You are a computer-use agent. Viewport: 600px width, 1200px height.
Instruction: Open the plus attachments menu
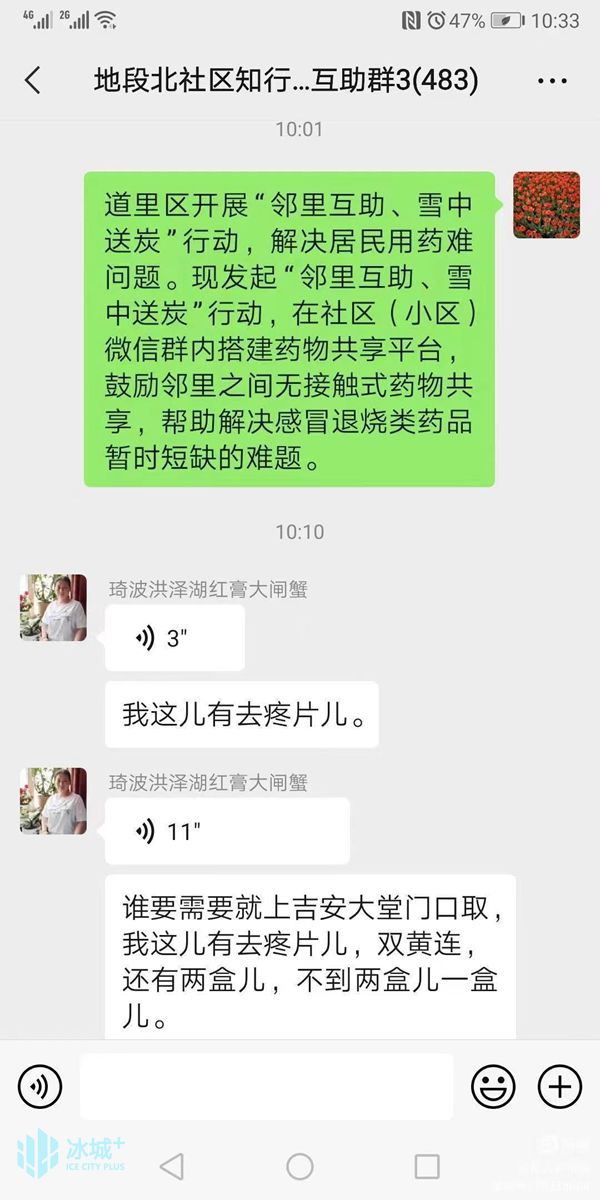pyautogui.click(x=560, y=1086)
